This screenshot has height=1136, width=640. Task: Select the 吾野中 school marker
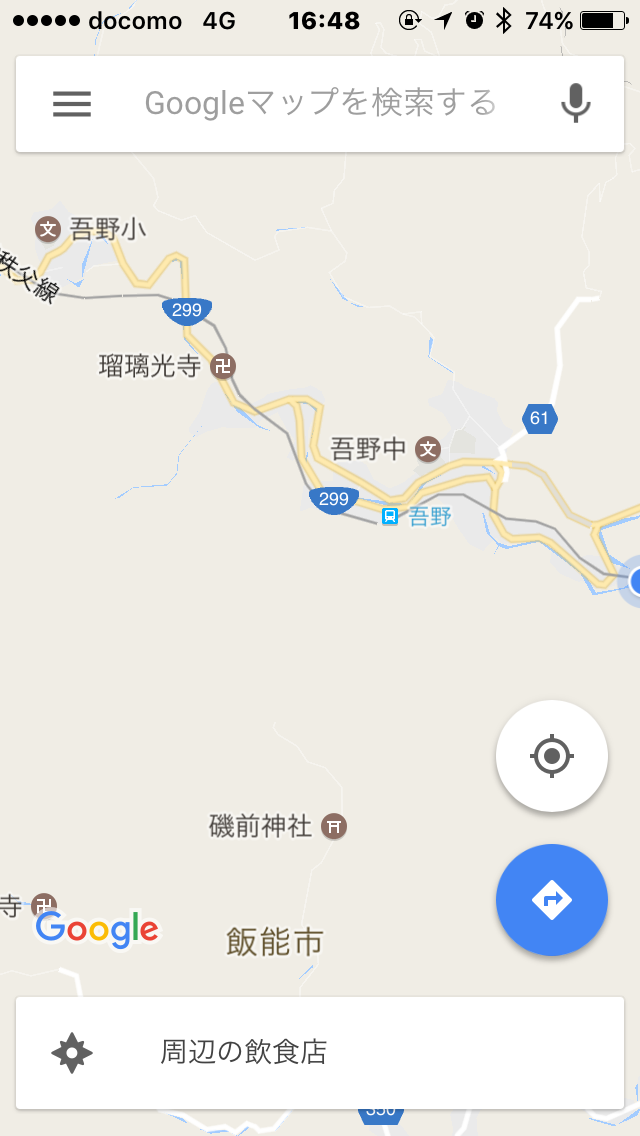(x=428, y=449)
